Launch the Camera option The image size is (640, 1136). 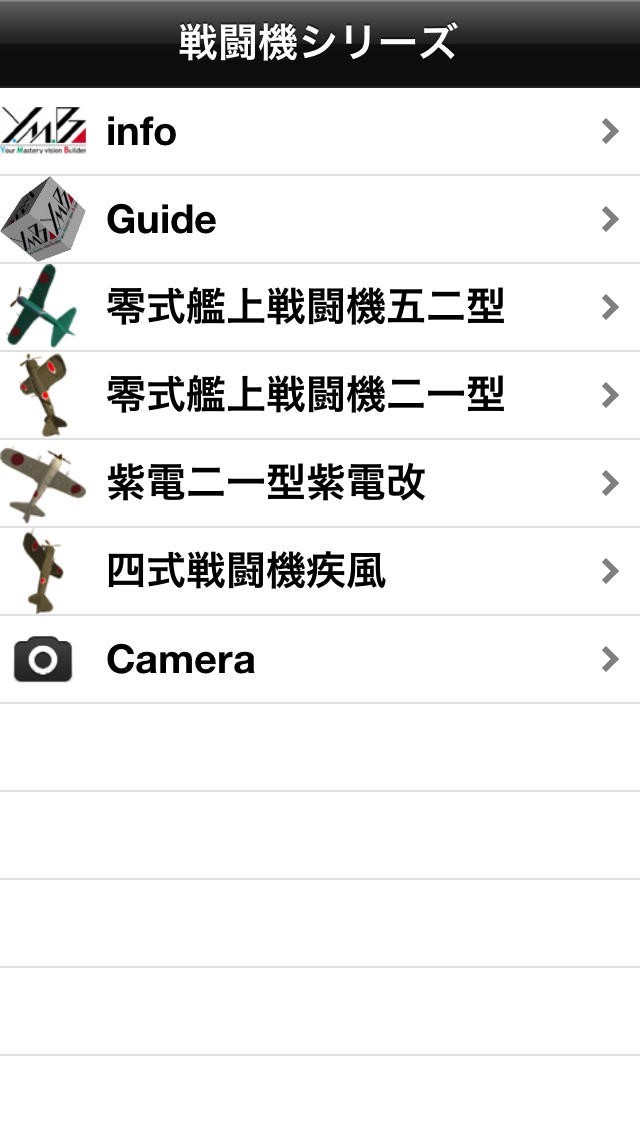(320, 660)
